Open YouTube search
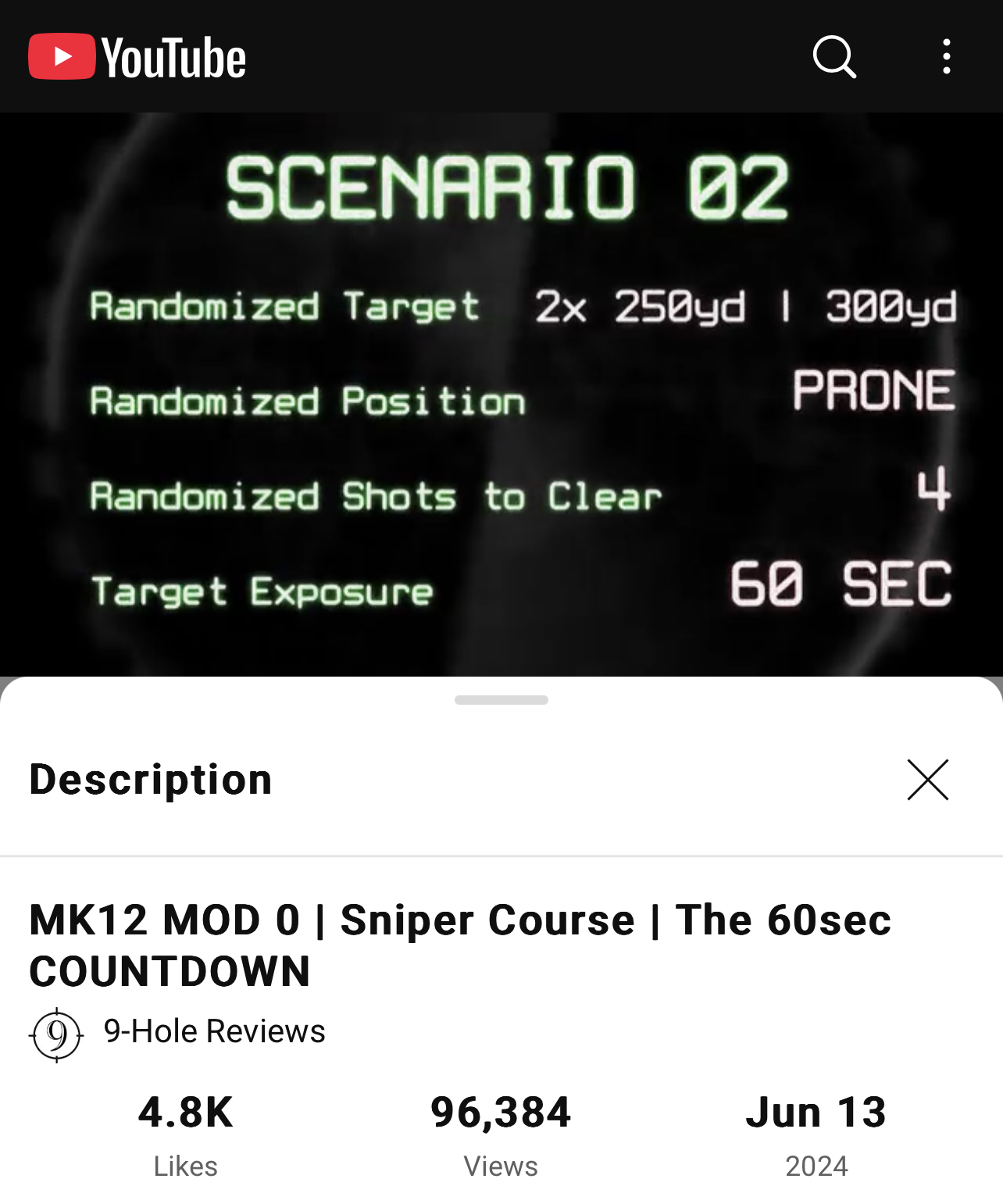The width and height of the screenshot is (1003, 1204). 834,57
